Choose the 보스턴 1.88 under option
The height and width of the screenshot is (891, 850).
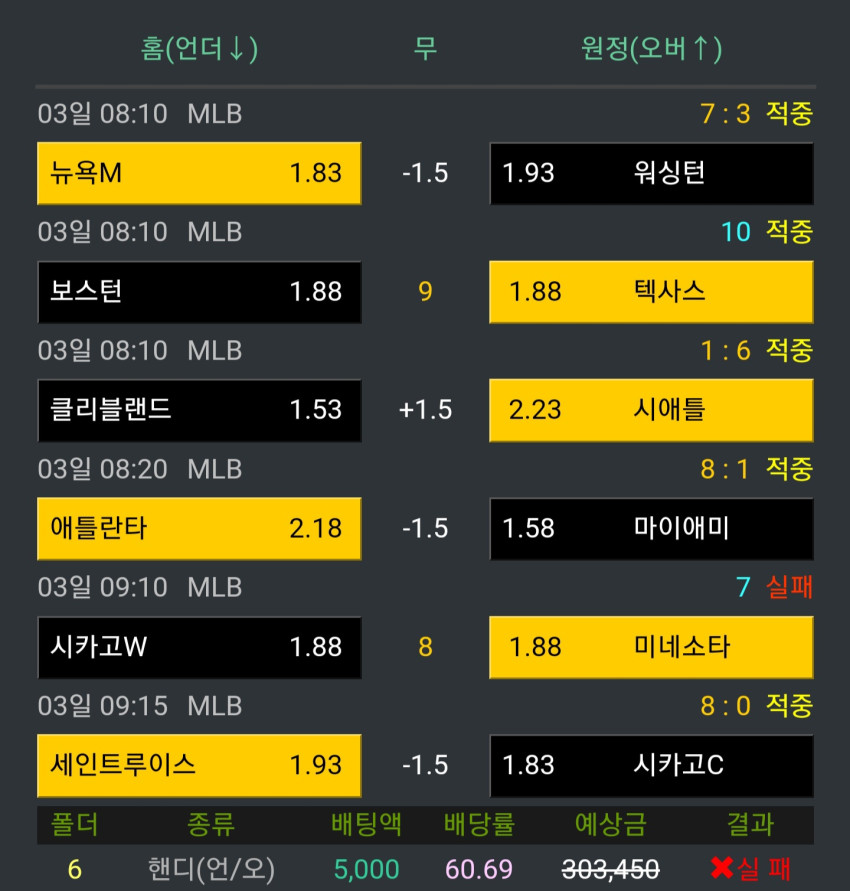click(x=199, y=292)
